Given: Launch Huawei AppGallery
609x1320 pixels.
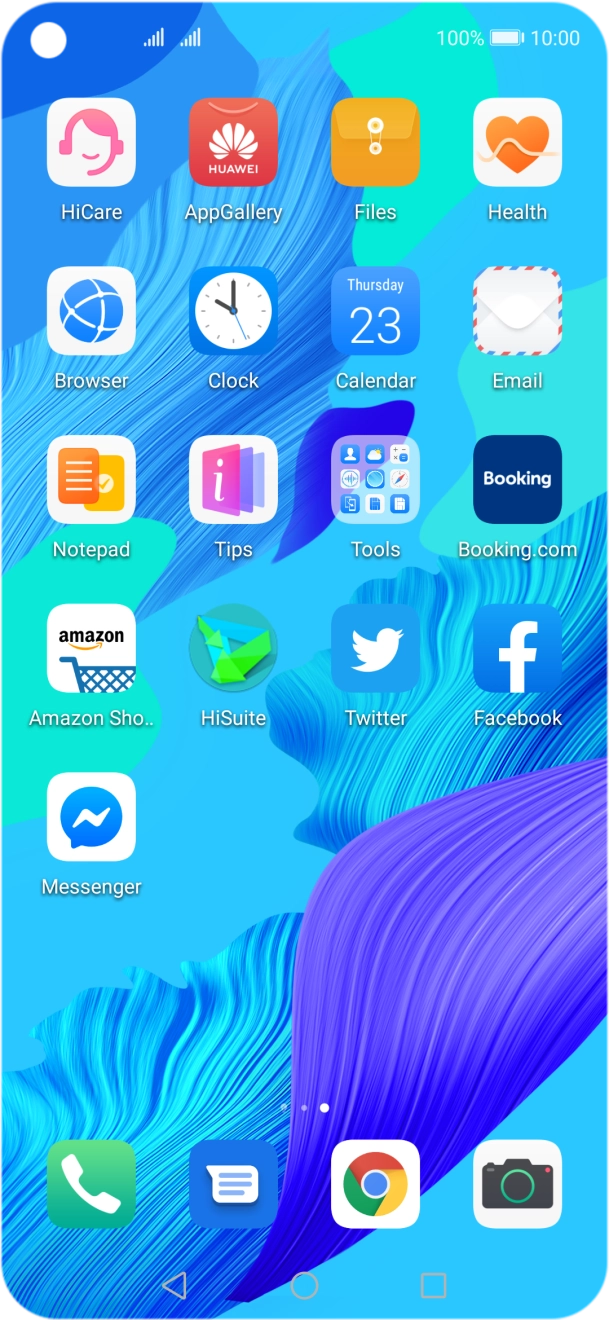Looking at the screenshot, I should coord(233,142).
